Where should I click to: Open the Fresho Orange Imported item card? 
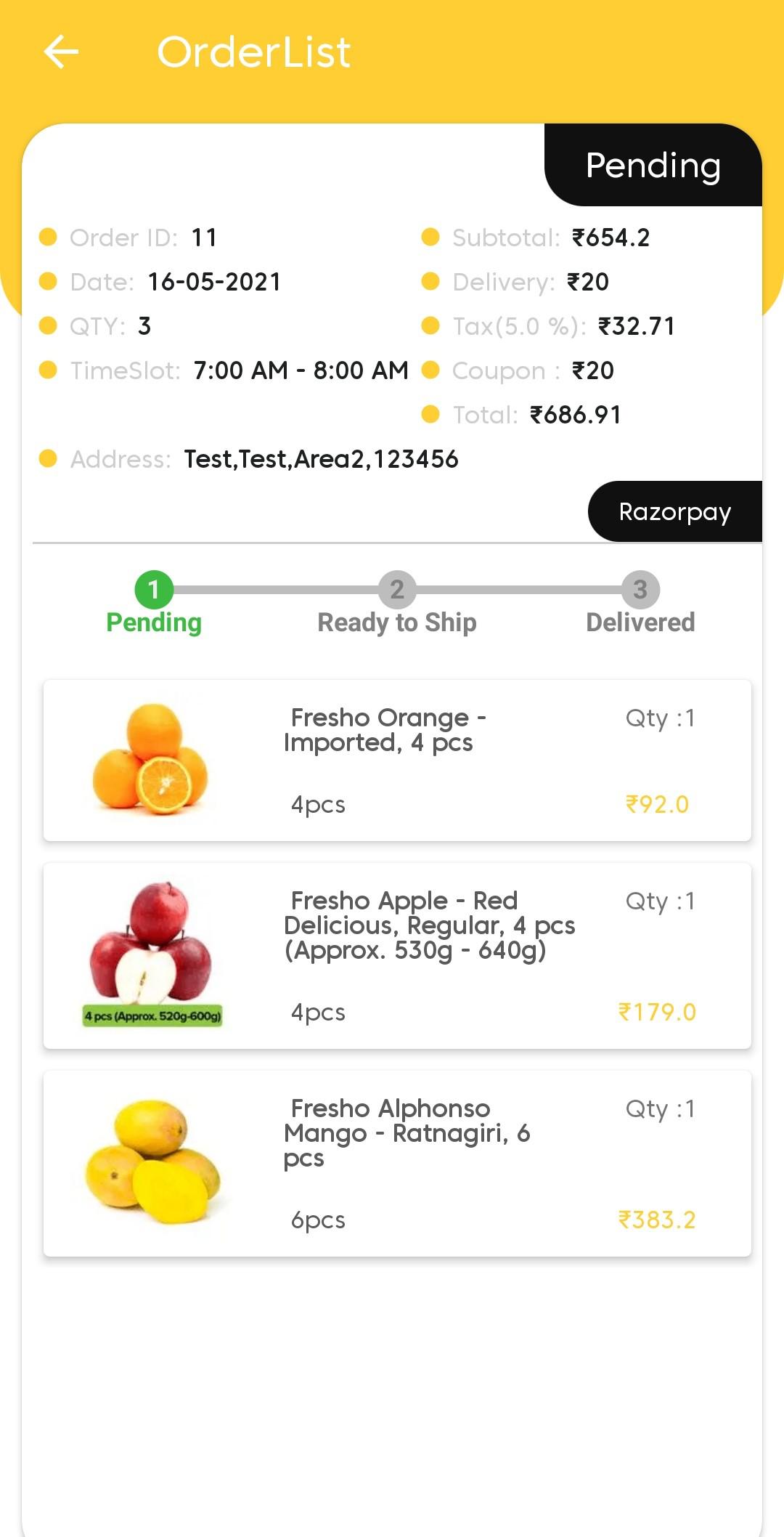(397, 761)
